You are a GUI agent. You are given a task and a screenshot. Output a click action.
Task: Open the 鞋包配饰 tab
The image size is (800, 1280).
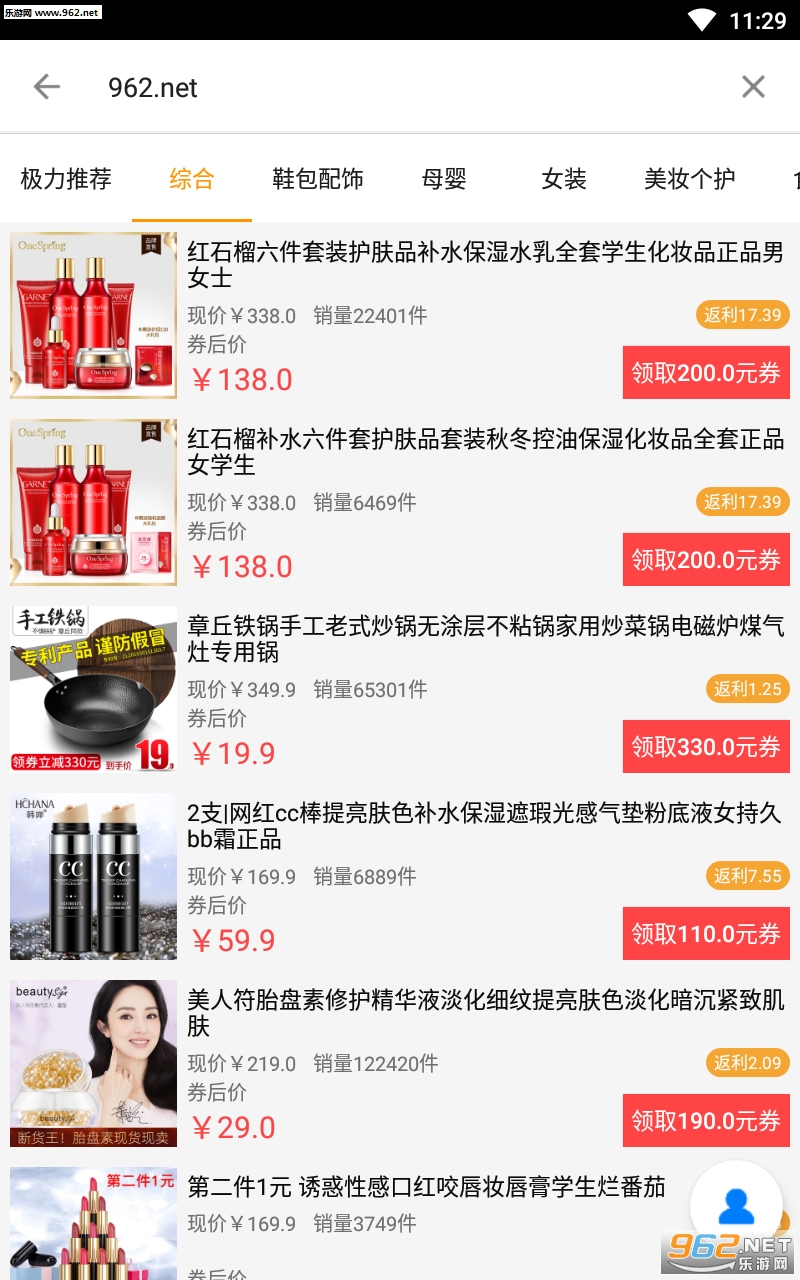coord(317,179)
